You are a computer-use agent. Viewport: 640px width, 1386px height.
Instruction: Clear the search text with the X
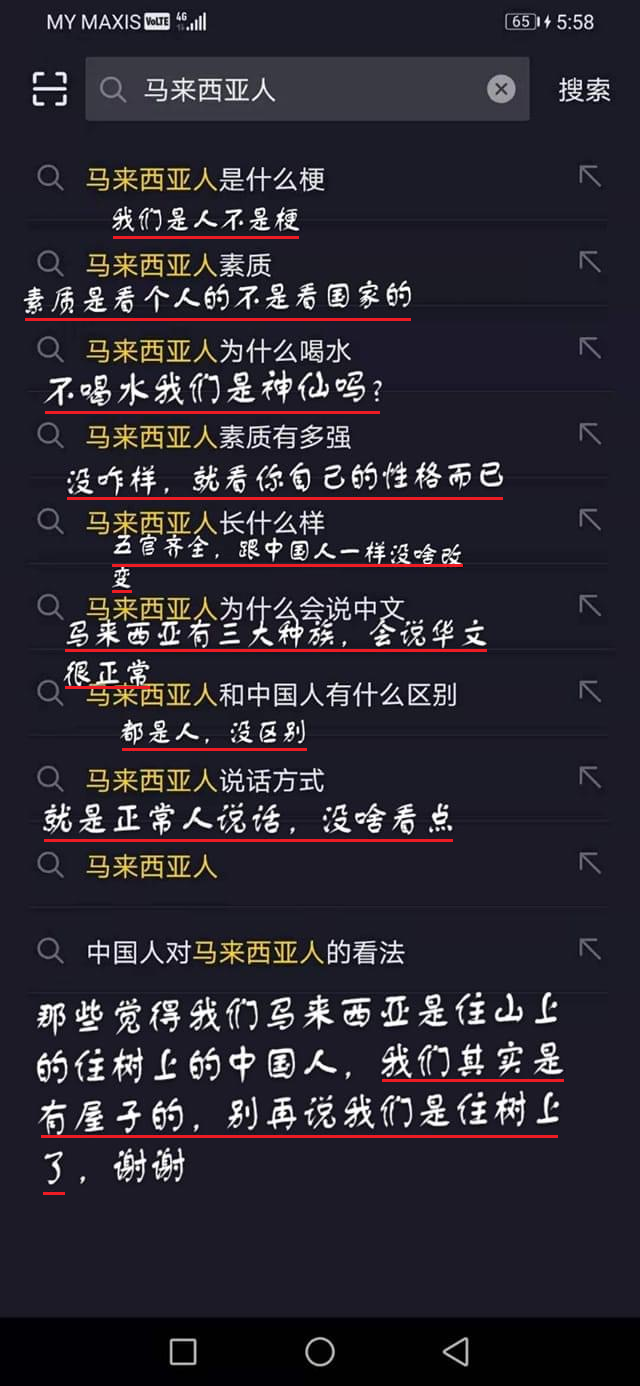[x=501, y=90]
